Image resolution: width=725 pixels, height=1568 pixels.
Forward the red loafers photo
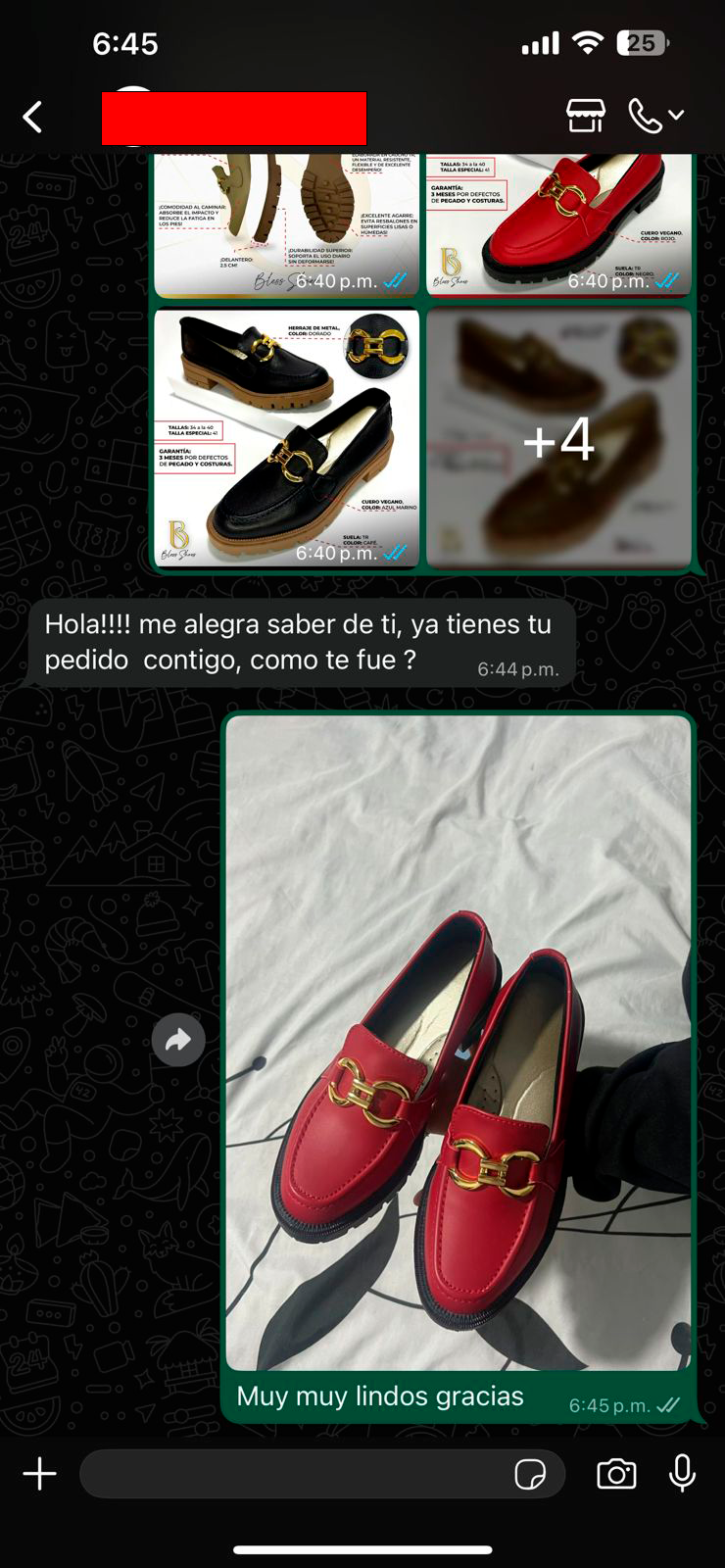click(178, 1040)
